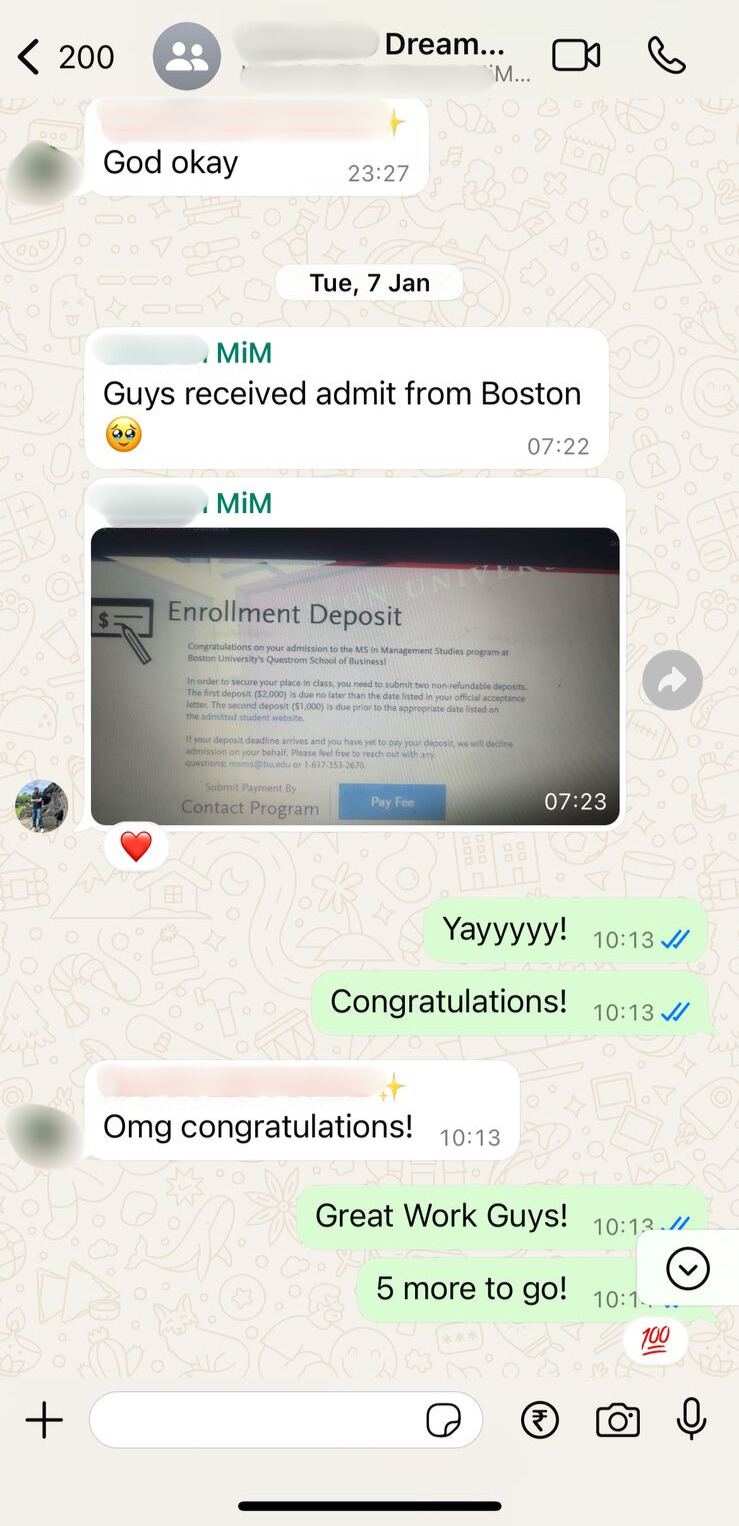View the 100 reaction on last message

point(655,1340)
